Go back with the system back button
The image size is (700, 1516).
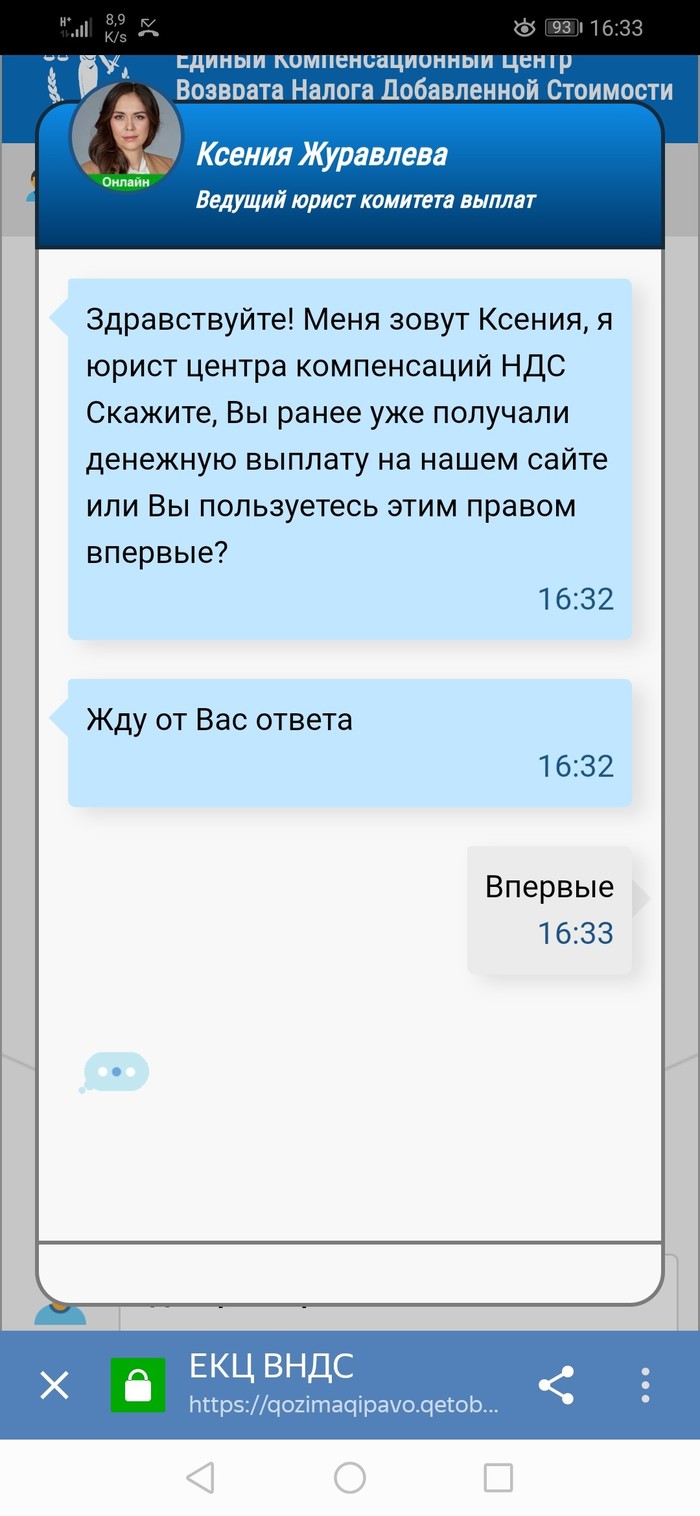(x=201, y=1477)
